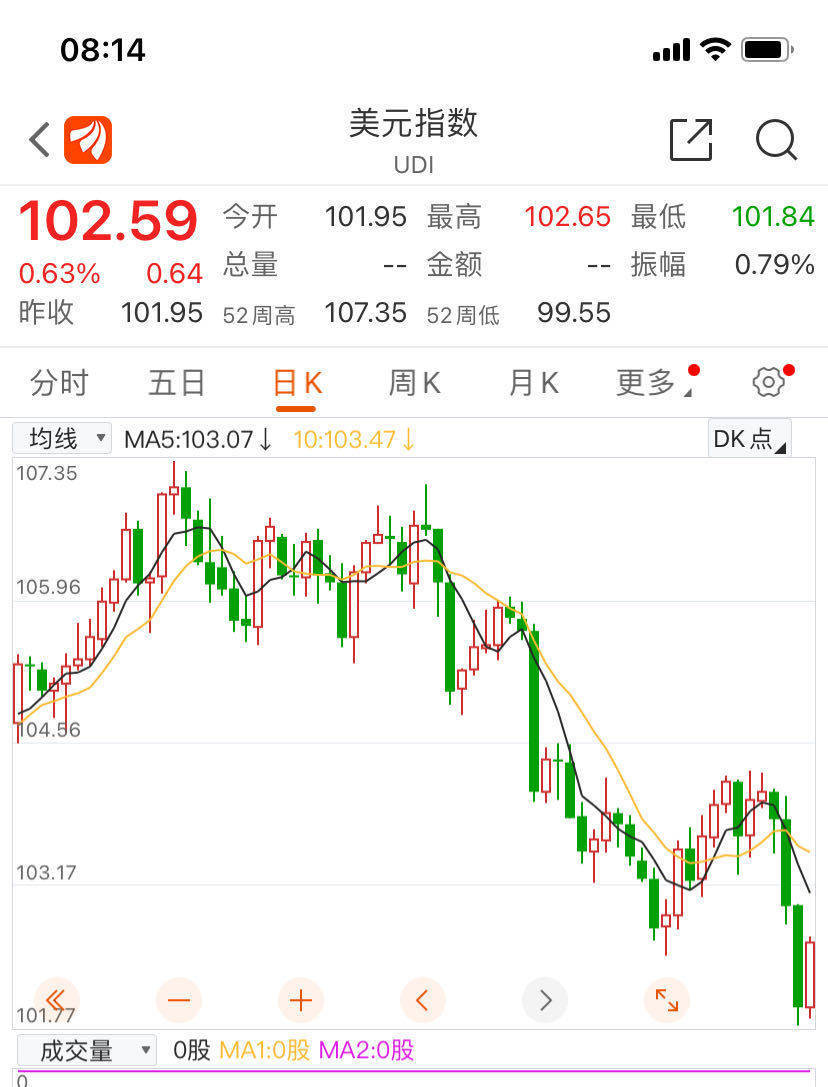Tap the back chevron to exit

pos(38,140)
